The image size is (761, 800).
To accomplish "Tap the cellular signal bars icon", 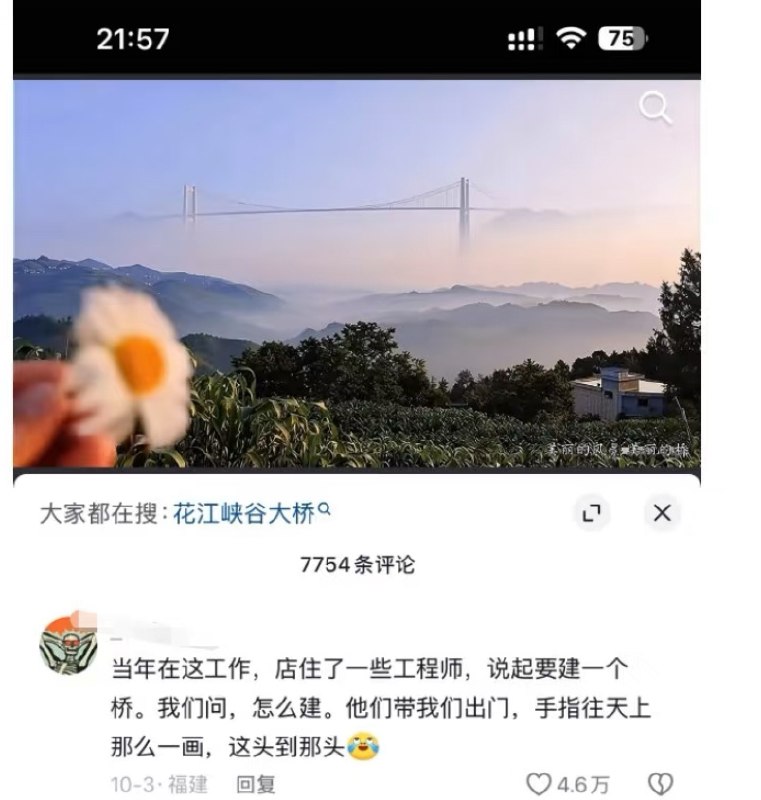I will 523,39.
